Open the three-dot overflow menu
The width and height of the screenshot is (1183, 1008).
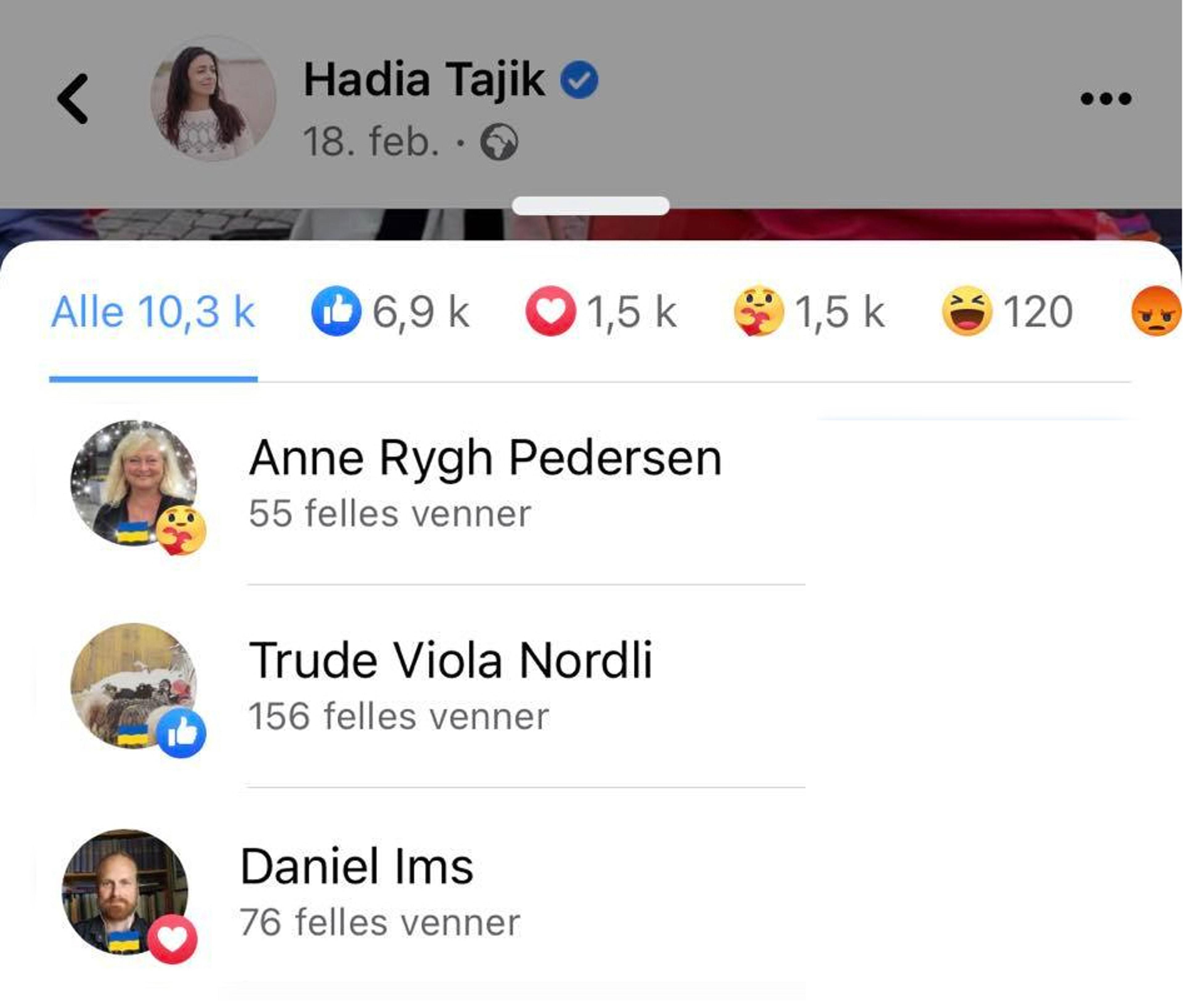tap(1105, 99)
